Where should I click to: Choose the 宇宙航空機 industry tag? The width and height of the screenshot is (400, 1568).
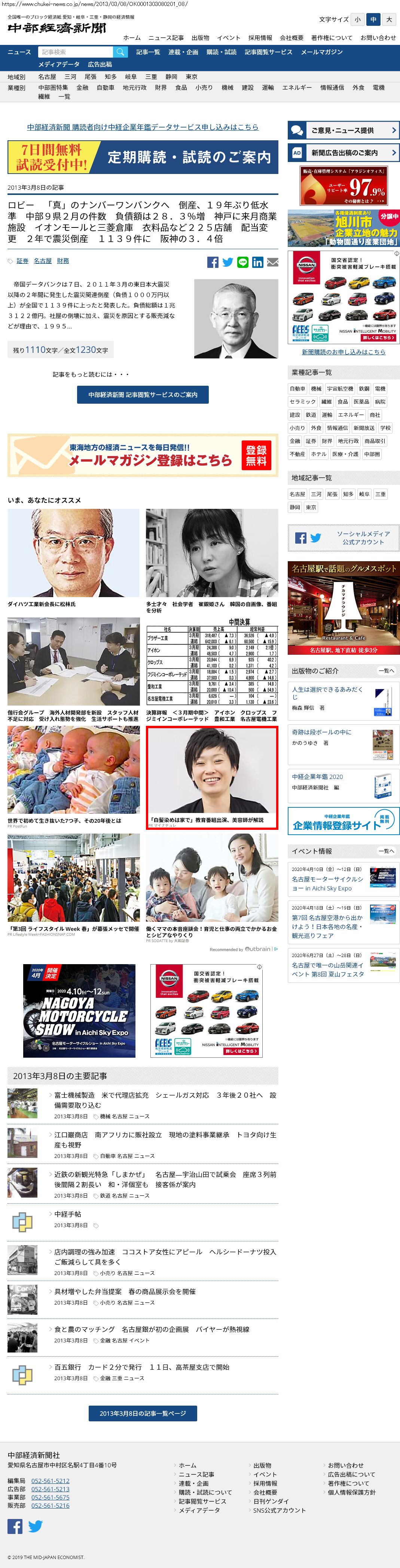click(x=340, y=388)
